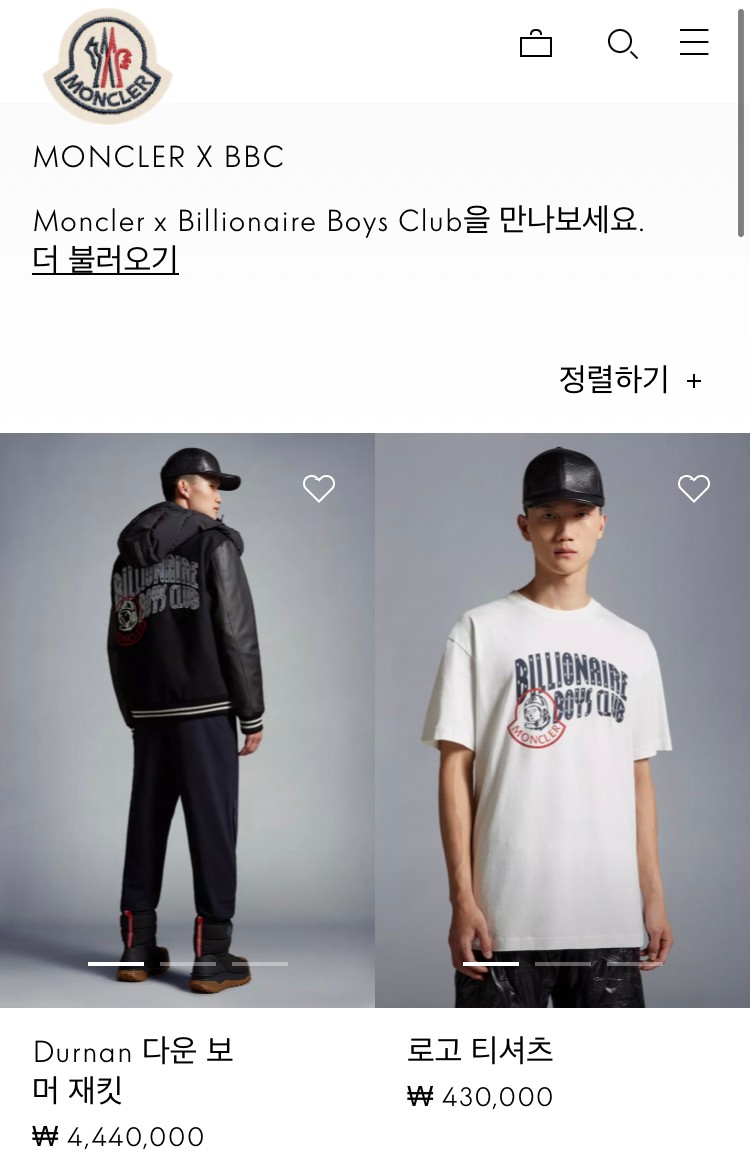This screenshot has height=1168, width=750.
Task: Open the shopping bag icon
Action: tap(536, 44)
